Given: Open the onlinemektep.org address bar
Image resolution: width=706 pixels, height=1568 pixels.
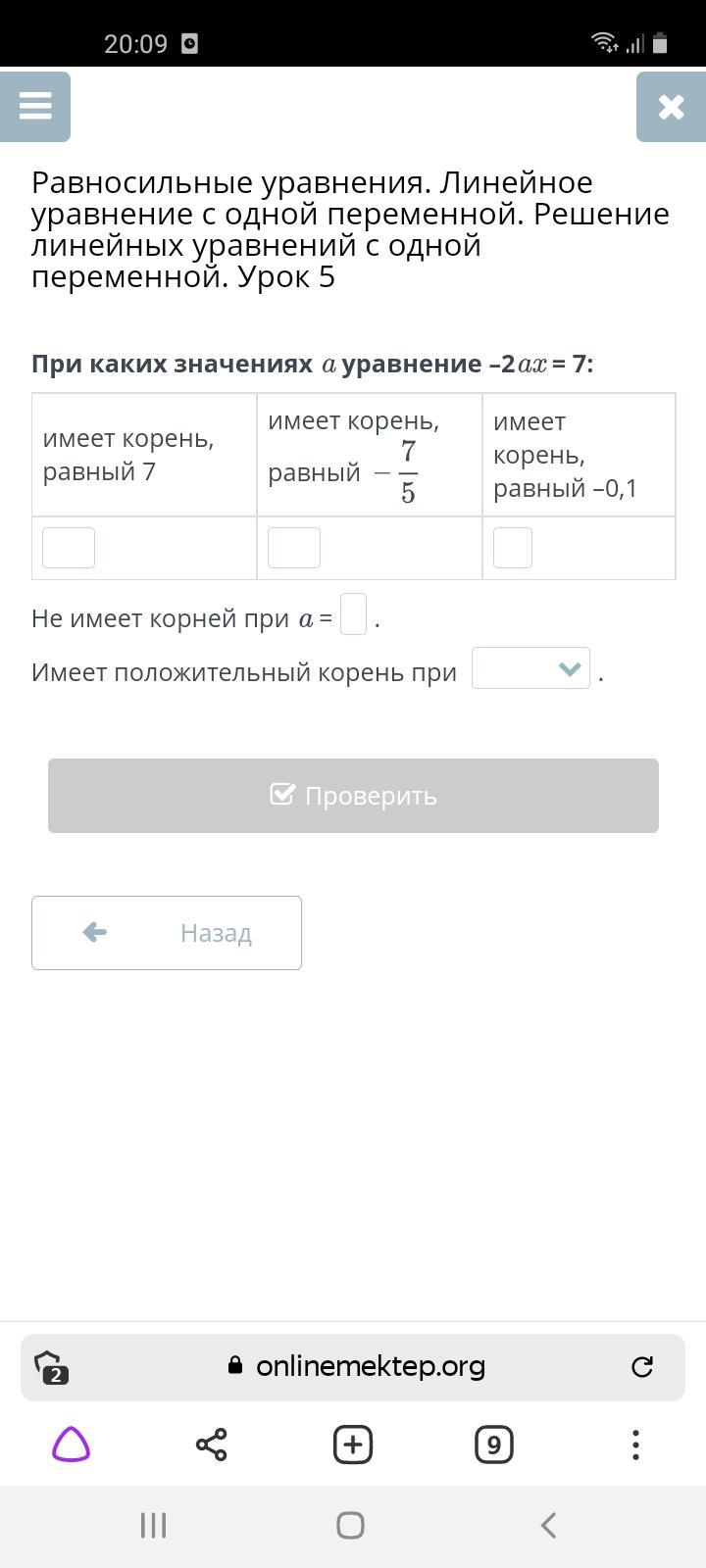Looking at the screenshot, I should coord(371,1366).
